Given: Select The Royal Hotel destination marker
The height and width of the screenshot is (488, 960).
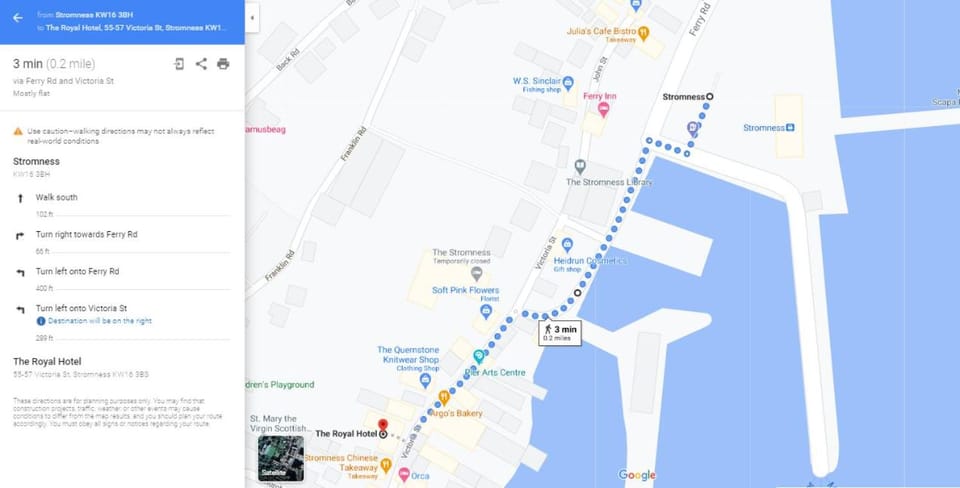Looking at the screenshot, I should tap(382, 428).
